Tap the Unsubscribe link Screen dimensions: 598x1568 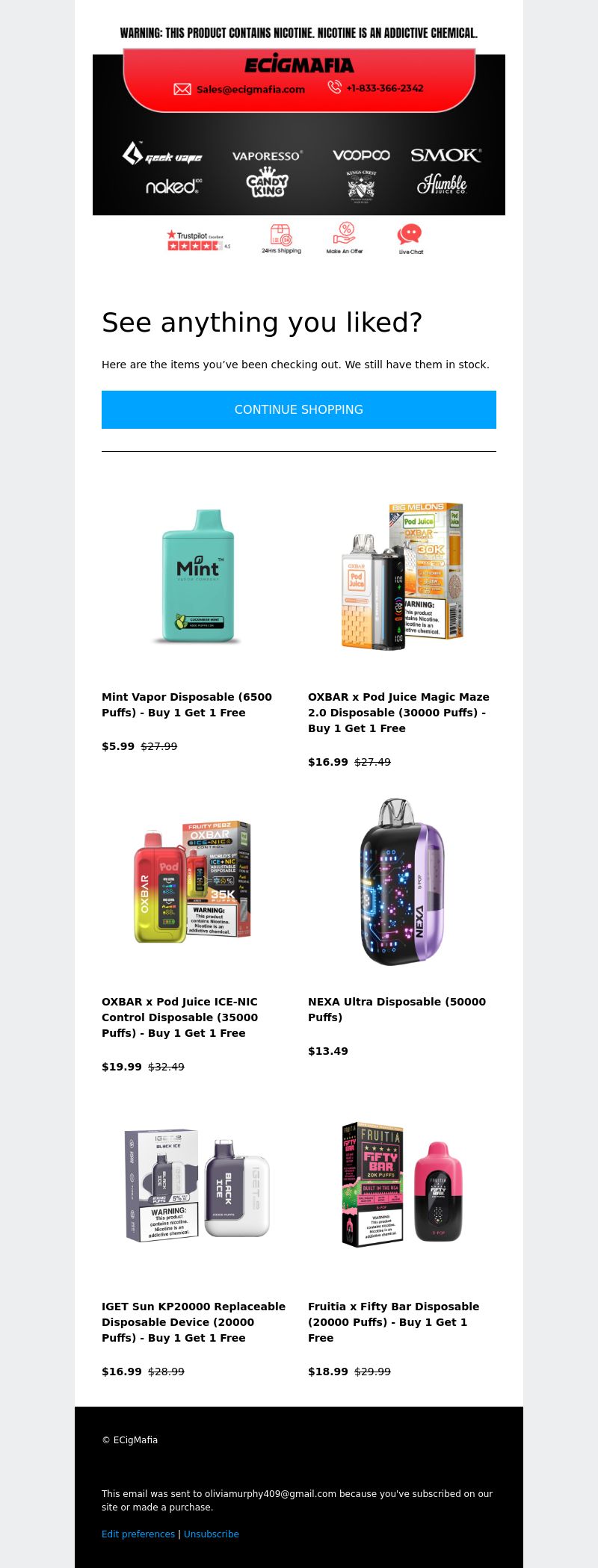pos(212,1534)
